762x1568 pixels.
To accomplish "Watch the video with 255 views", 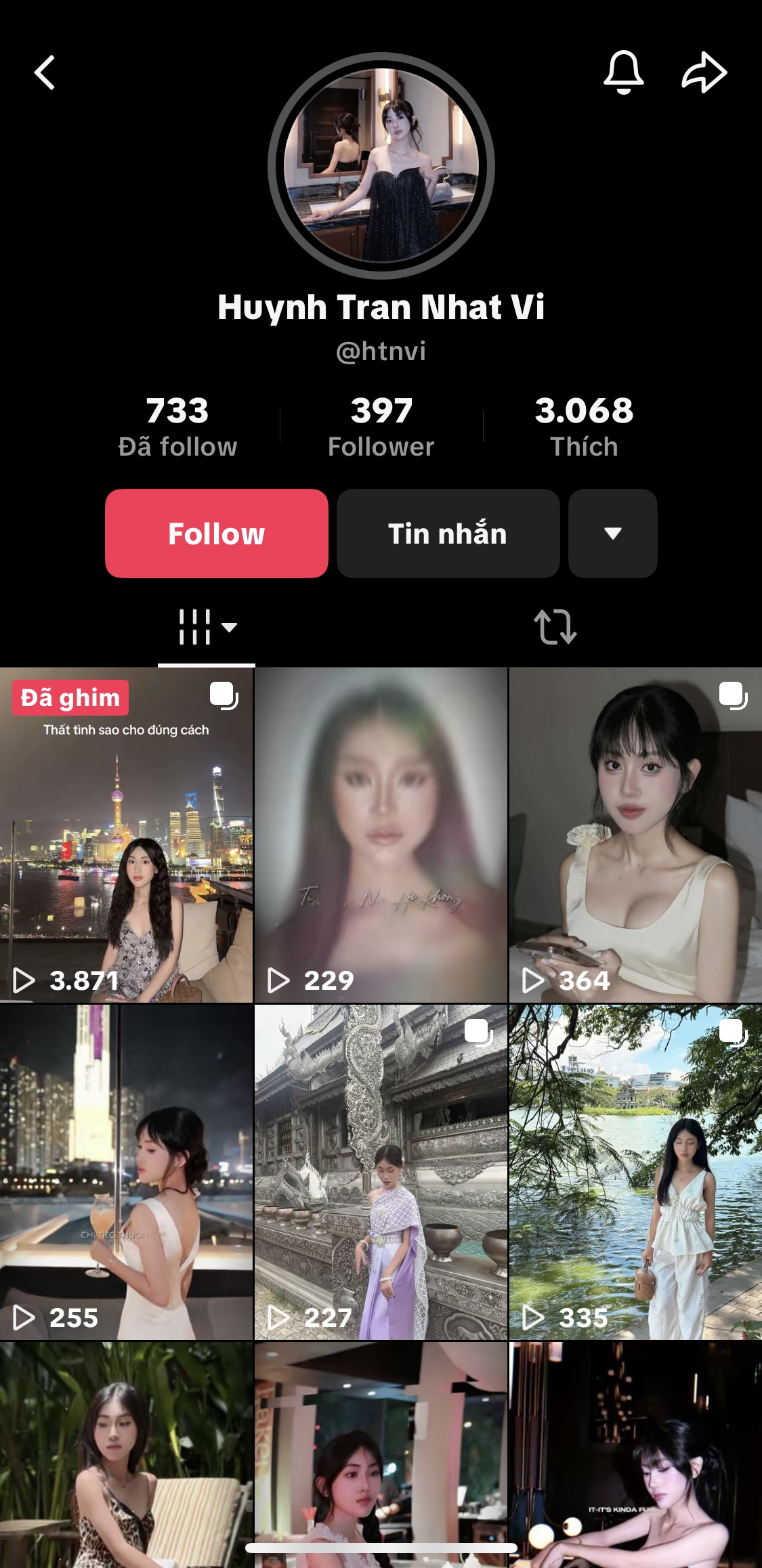I will (126, 1172).
